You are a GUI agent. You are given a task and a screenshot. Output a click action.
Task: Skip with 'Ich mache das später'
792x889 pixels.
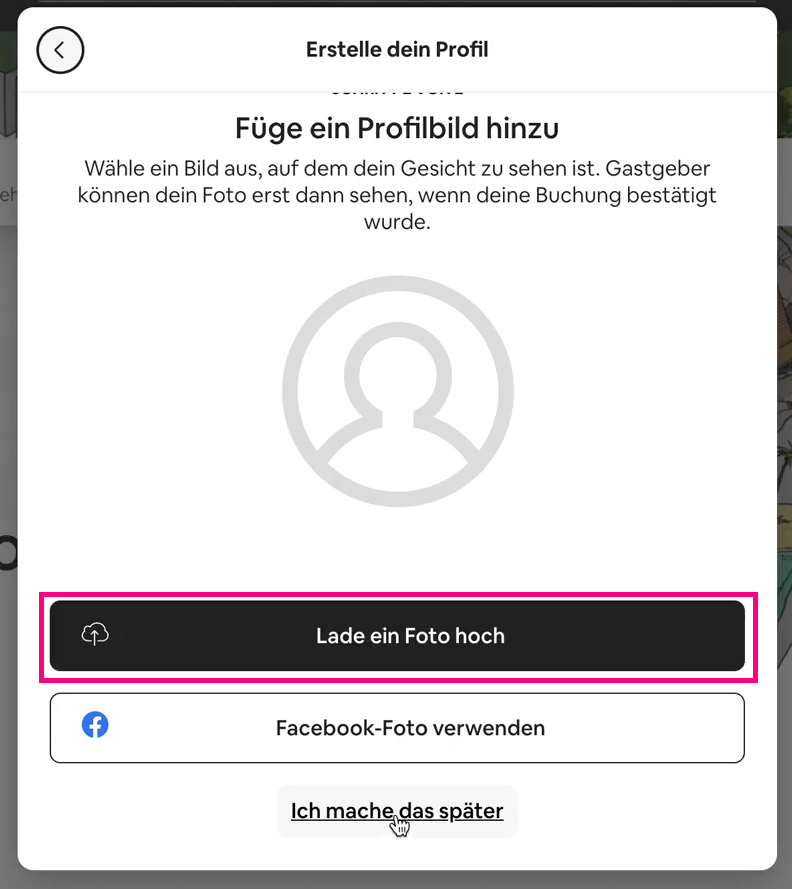(x=396, y=810)
